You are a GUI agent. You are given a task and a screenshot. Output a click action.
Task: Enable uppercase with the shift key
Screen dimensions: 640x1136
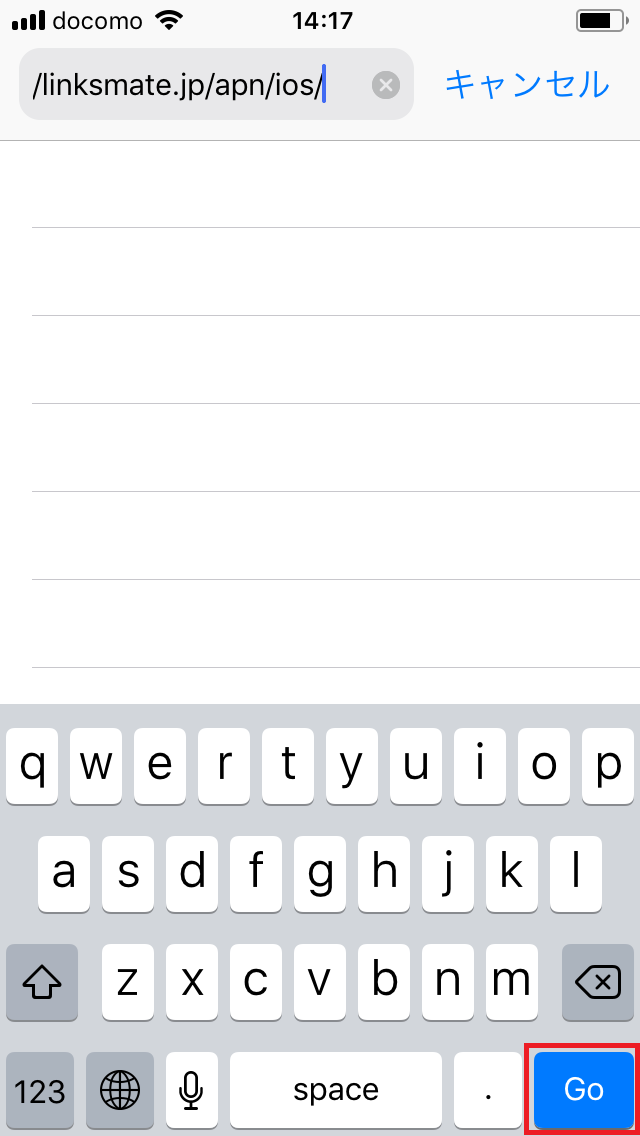point(42,982)
